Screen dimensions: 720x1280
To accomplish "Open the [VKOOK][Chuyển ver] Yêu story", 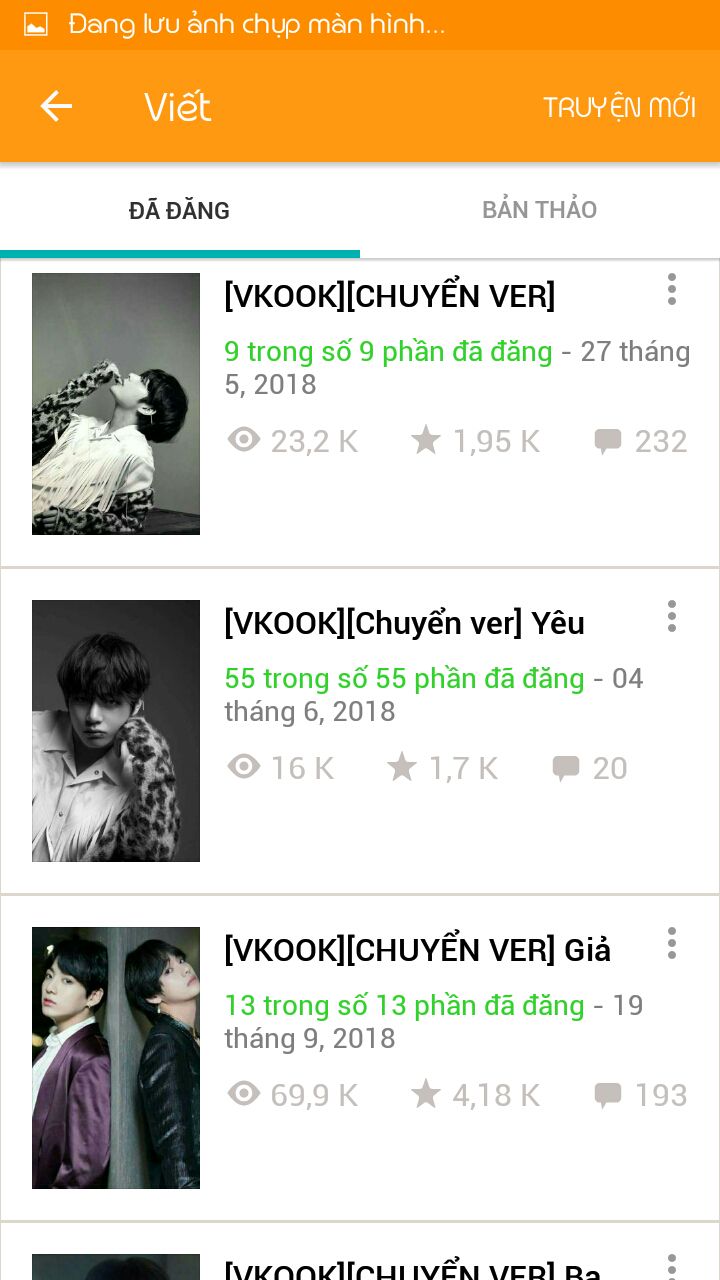I will tap(404, 623).
